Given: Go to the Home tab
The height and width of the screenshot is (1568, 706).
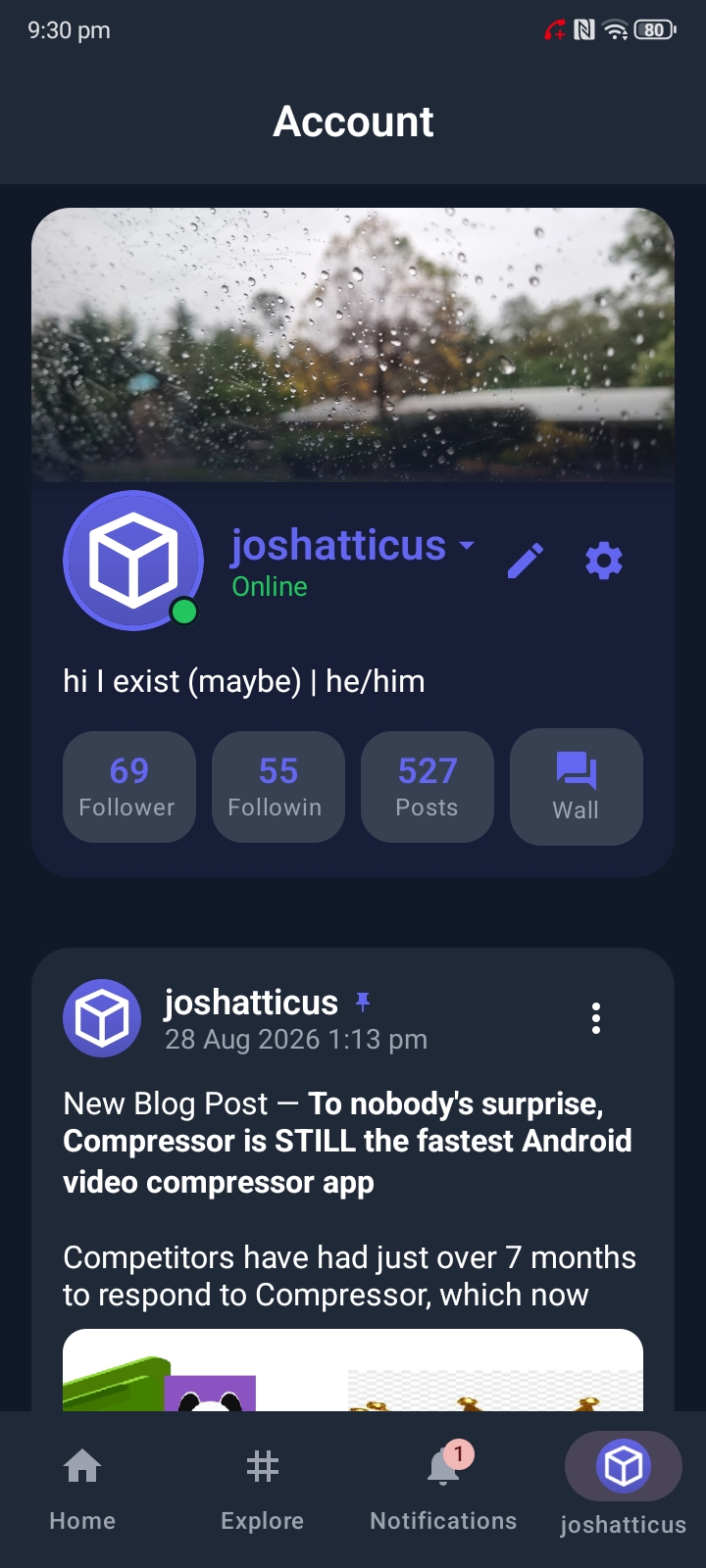Looking at the screenshot, I should pyautogui.click(x=82, y=1488).
